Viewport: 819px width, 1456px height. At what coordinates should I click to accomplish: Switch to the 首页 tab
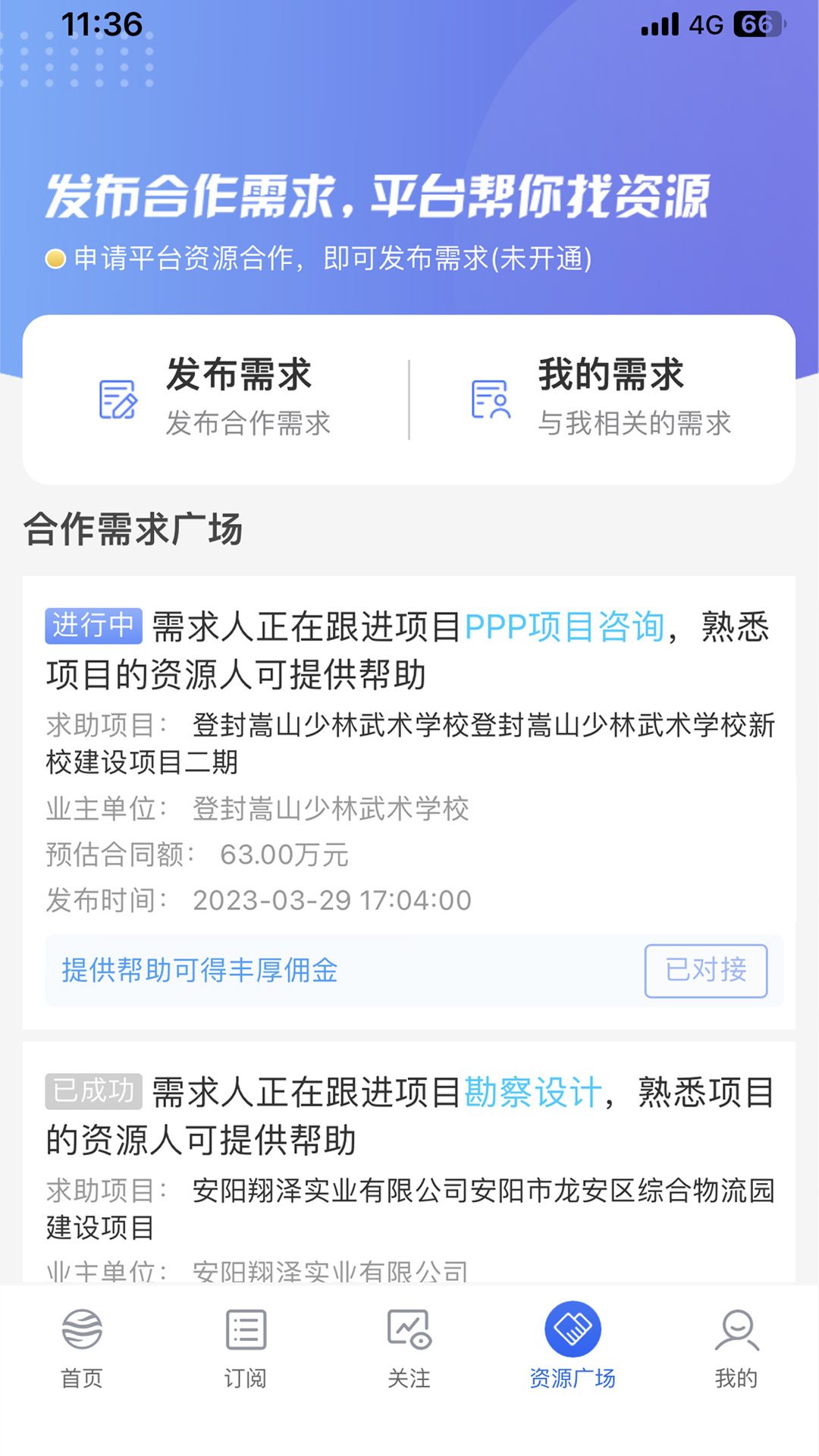pos(82,1347)
